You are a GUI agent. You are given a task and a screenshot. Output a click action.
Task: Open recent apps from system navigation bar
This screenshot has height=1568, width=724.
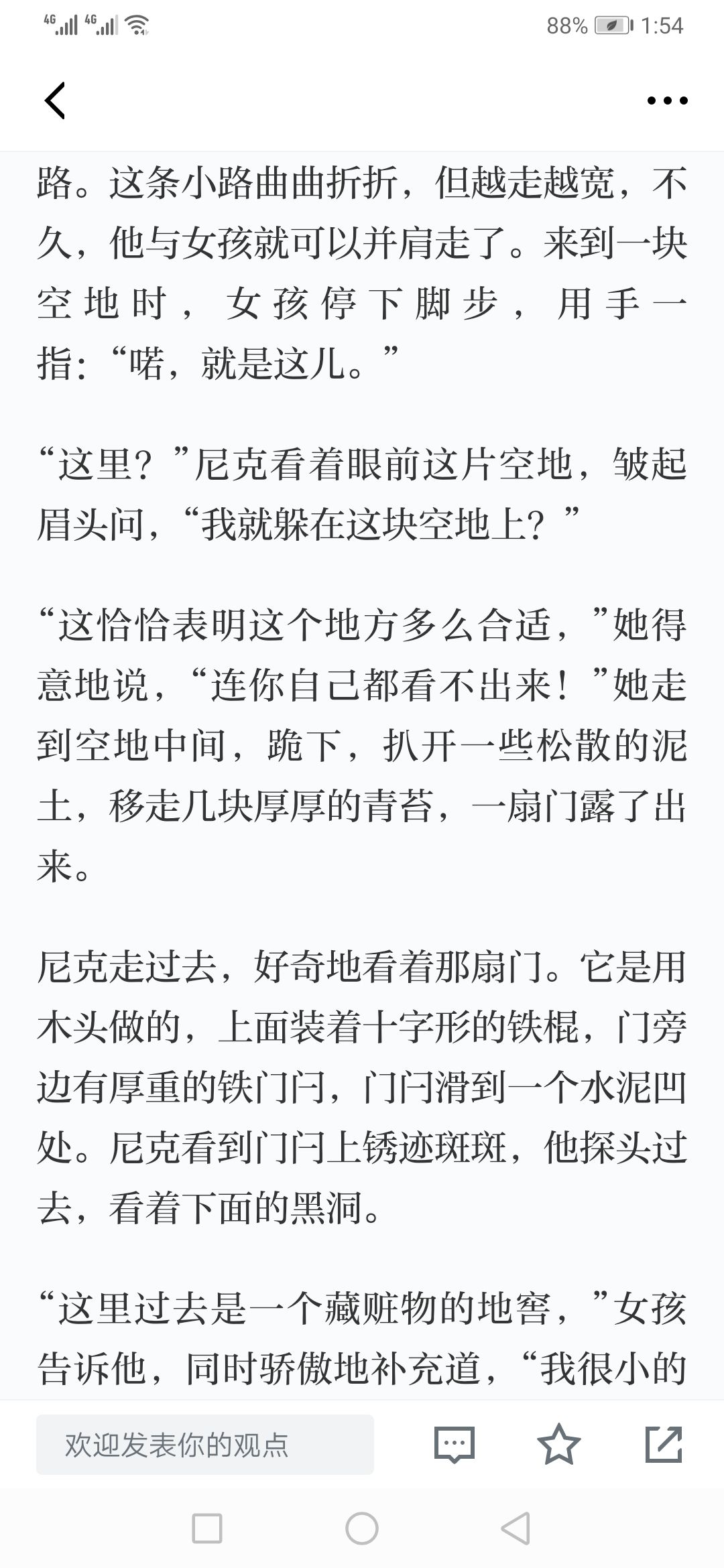[x=207, y=1529]
